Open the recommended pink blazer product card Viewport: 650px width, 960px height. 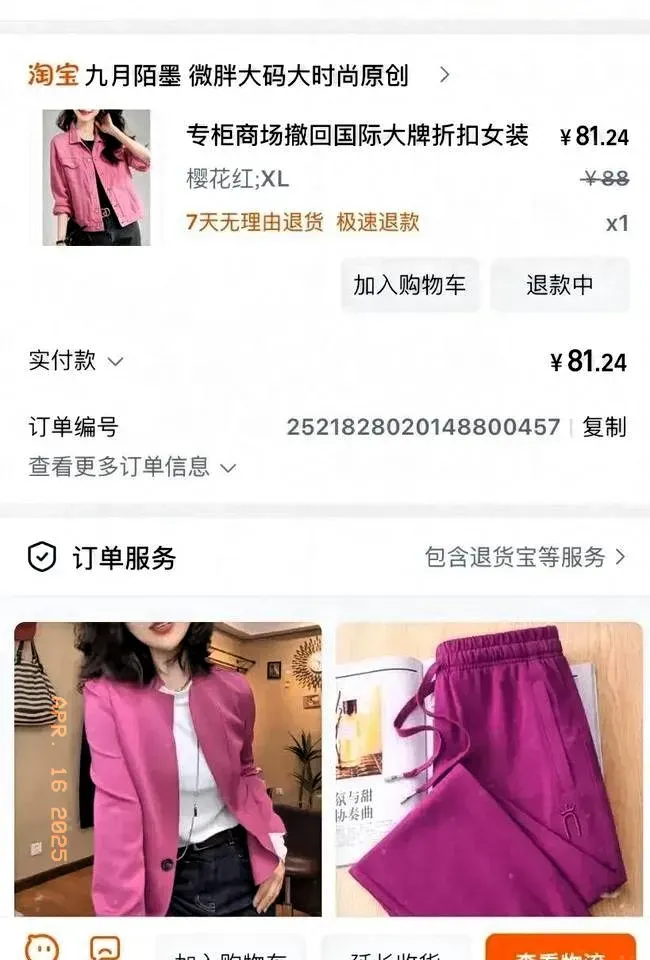pyautogui.click(x=168, y=768)
